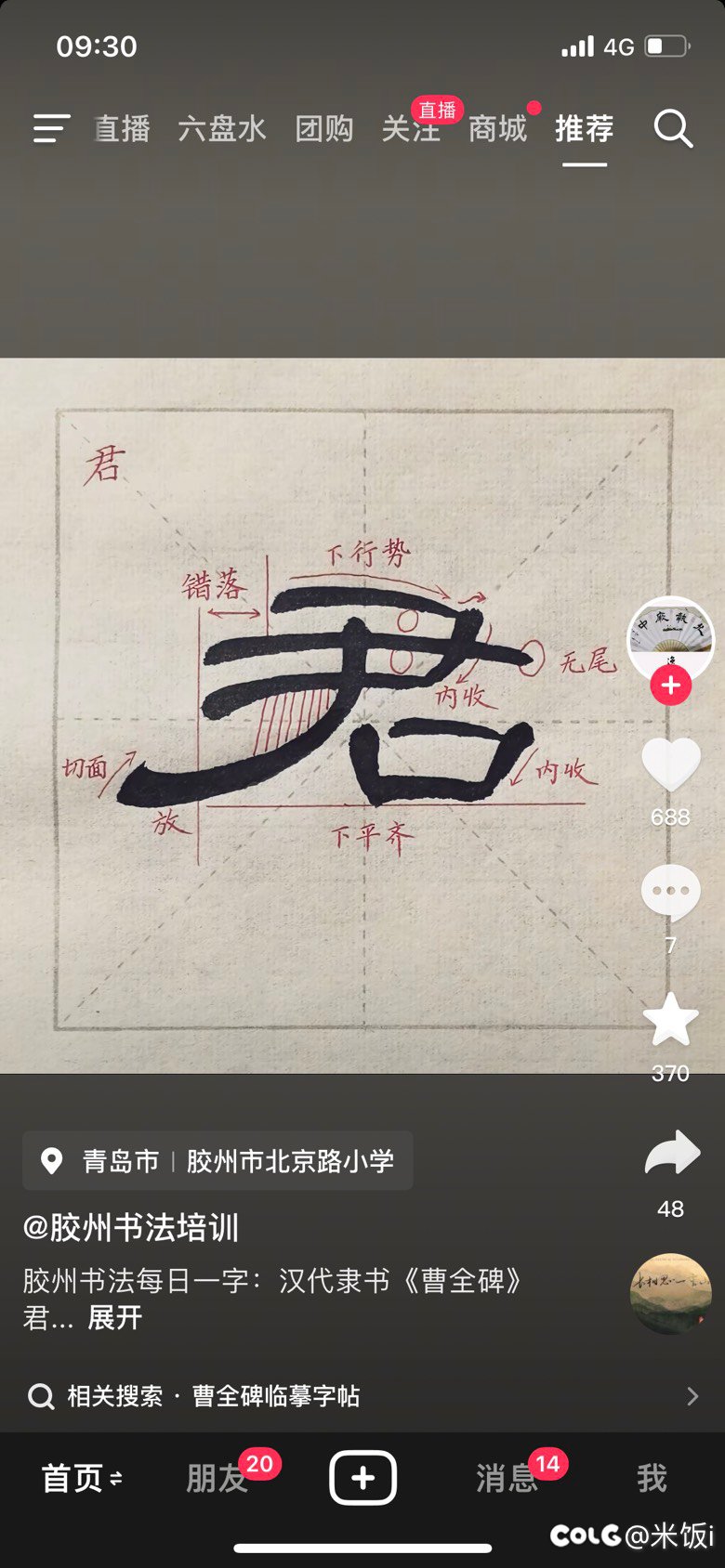
Task: Favorite the video with the star
Action: coord(671,1020)
